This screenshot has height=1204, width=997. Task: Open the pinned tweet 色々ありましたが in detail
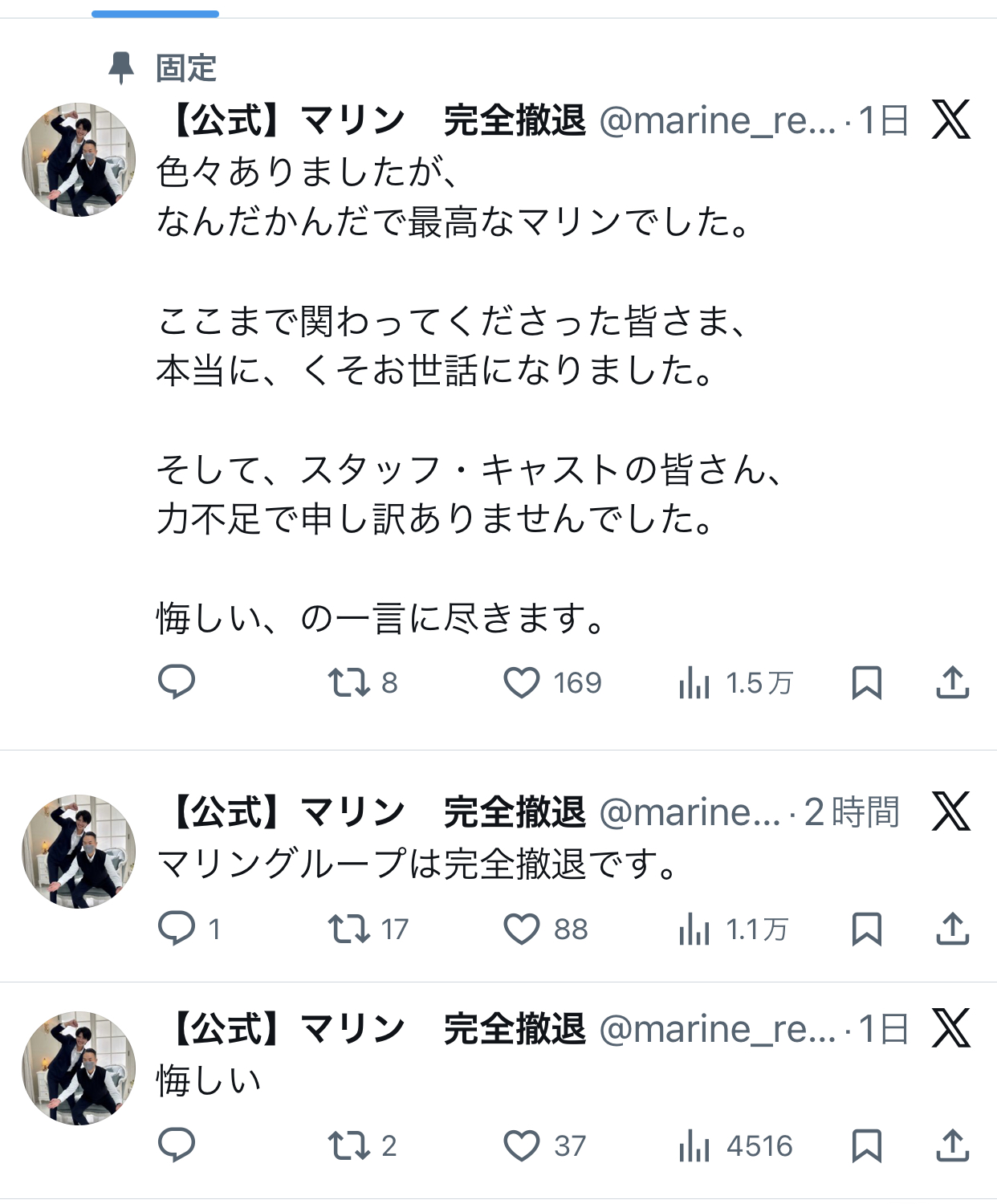click(450, 369)
